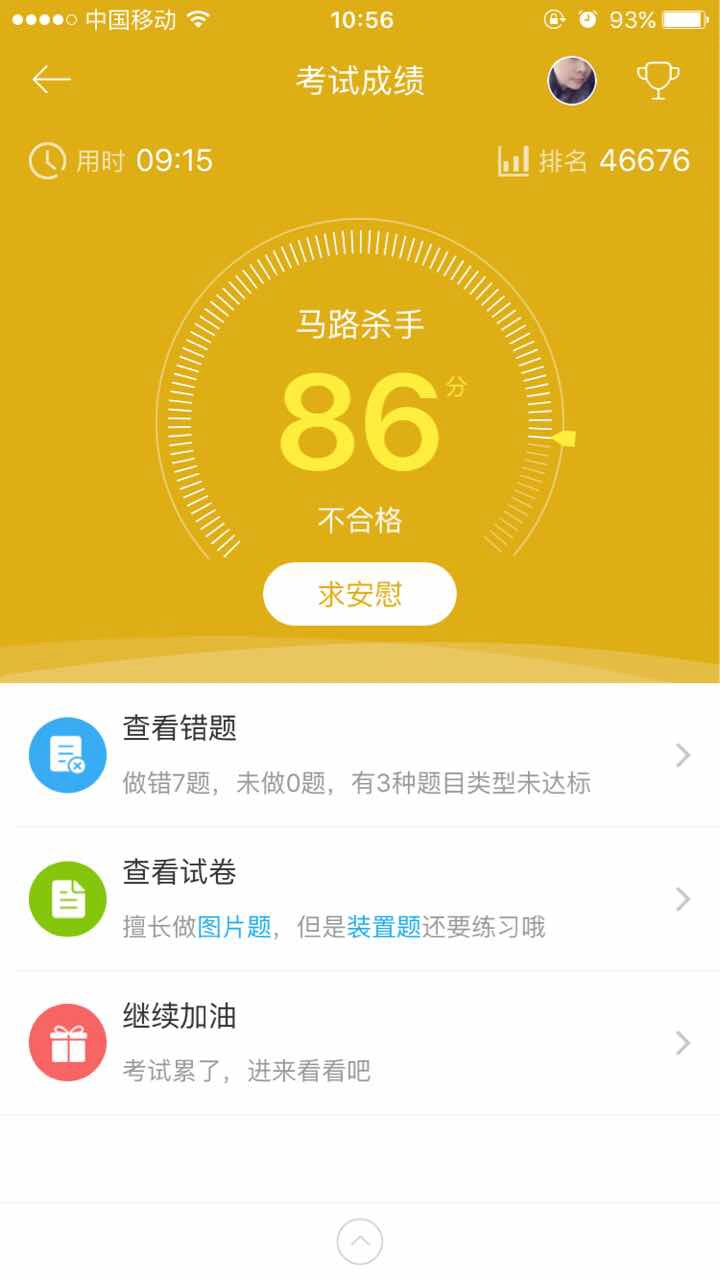Image resolution: width=720 pixels, height=1280 pixels.
Task: Open the trophy leaderboard icon
Action: 658,81
